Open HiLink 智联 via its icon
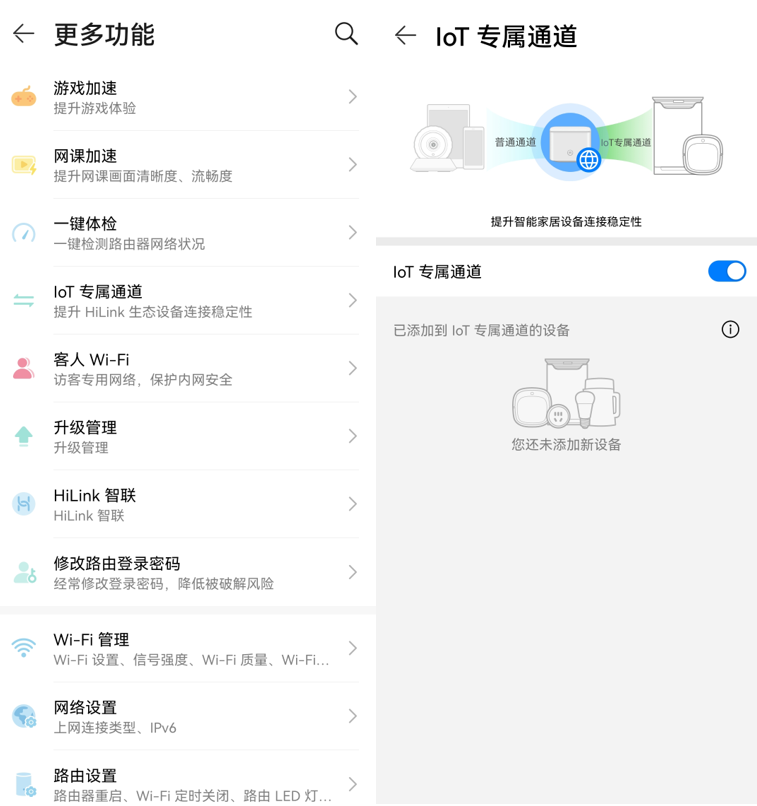The height and width of the screenshot is (806, 757). point(23,503)
